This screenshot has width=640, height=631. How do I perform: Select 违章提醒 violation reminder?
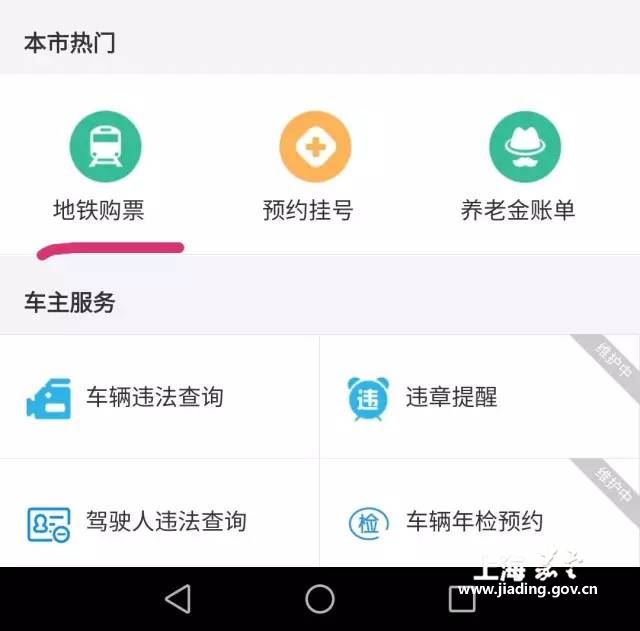pos(479,397)
